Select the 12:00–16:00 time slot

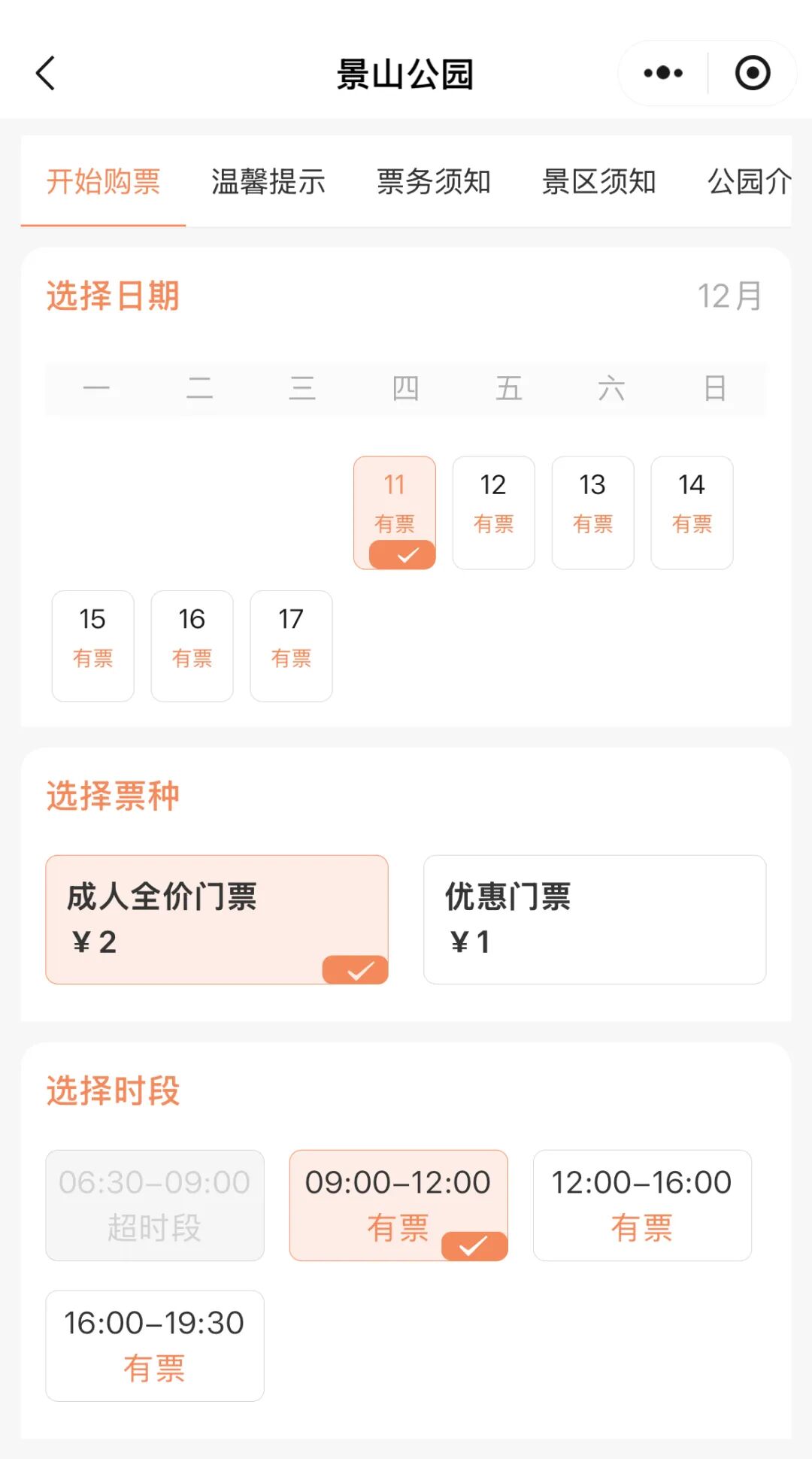(641, 1205)
